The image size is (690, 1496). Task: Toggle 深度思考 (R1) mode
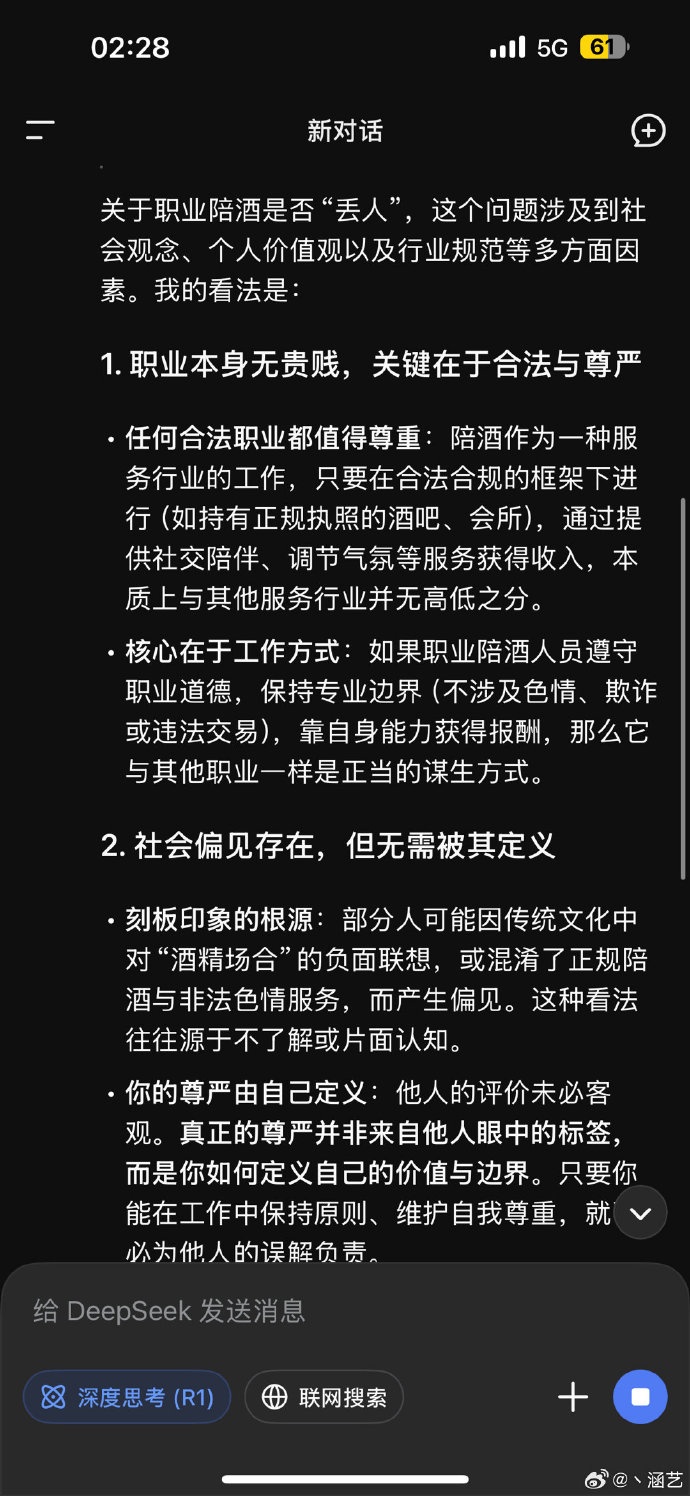(x=127, y=1397)
